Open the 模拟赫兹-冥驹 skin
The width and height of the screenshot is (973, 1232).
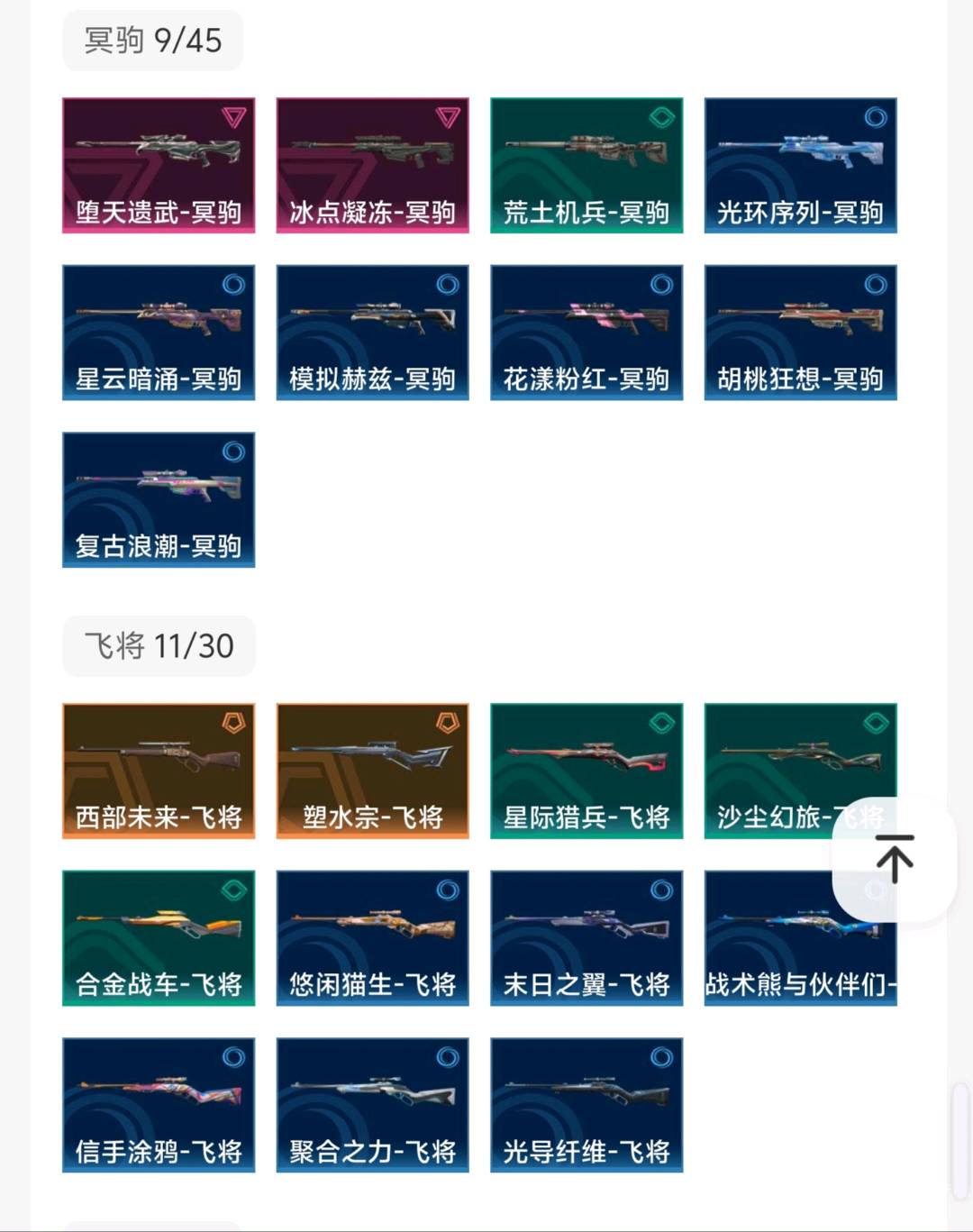(x=372, y=331)
